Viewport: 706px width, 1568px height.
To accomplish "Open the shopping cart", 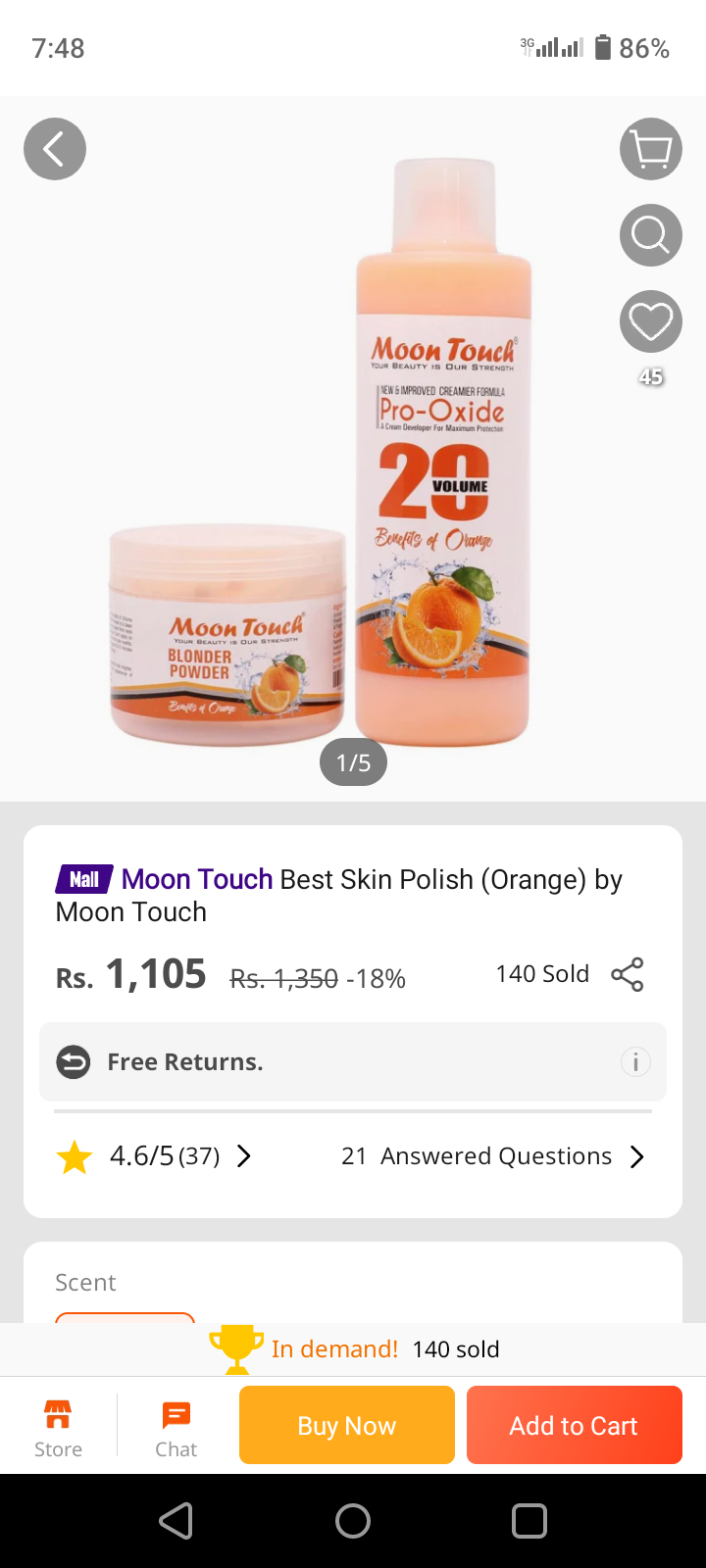I will [x=651, y=149].
